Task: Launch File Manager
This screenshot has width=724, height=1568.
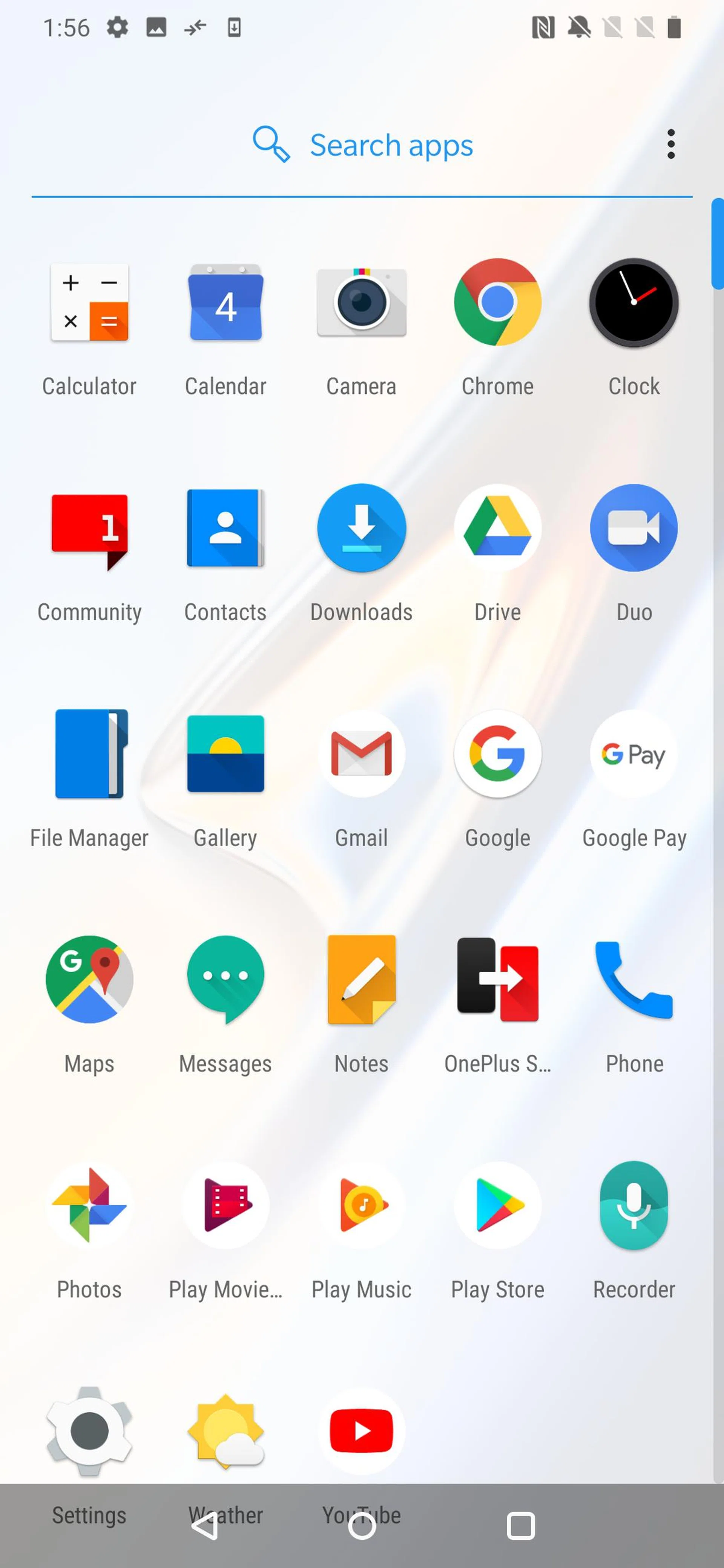Action: point(89,753)
